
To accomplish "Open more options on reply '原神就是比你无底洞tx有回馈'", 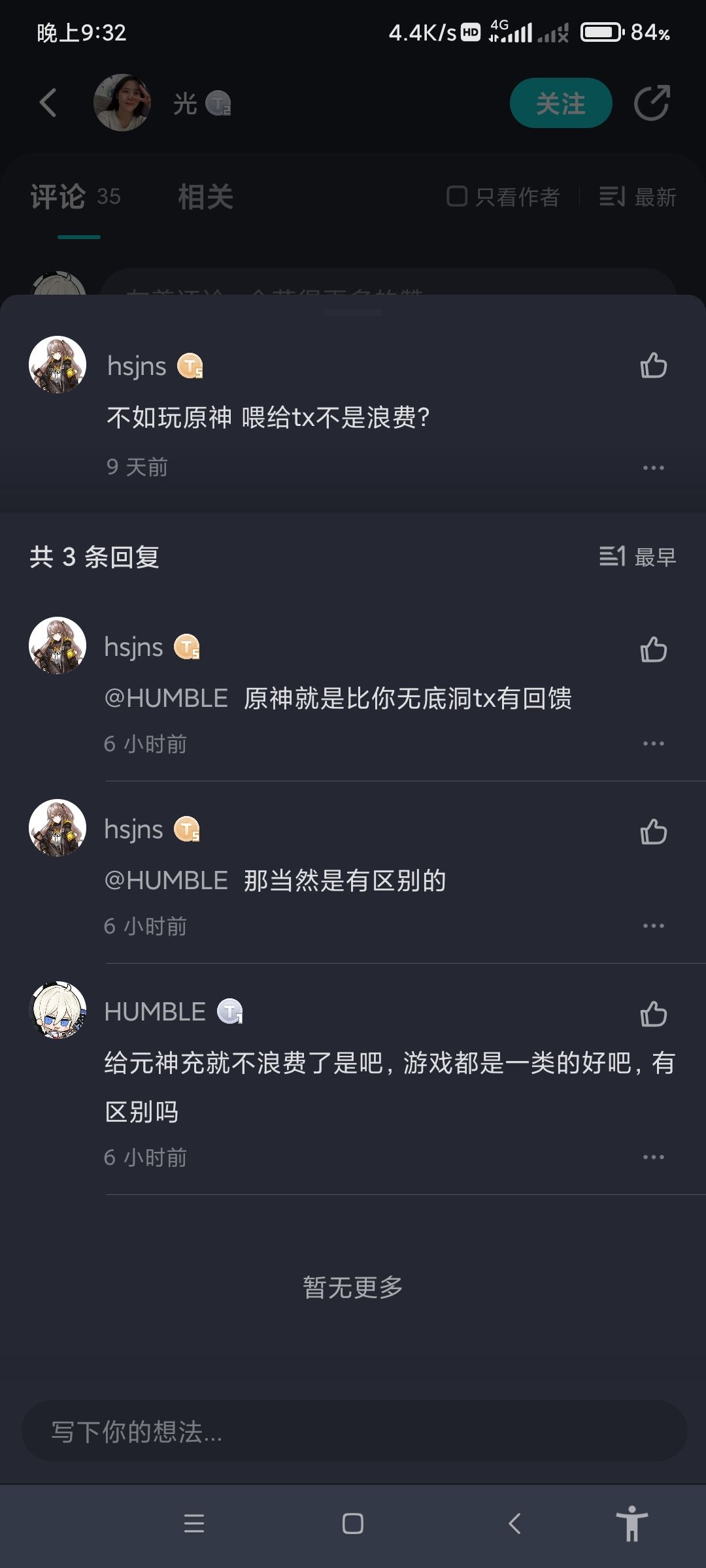I will click(x=653, y=743).
